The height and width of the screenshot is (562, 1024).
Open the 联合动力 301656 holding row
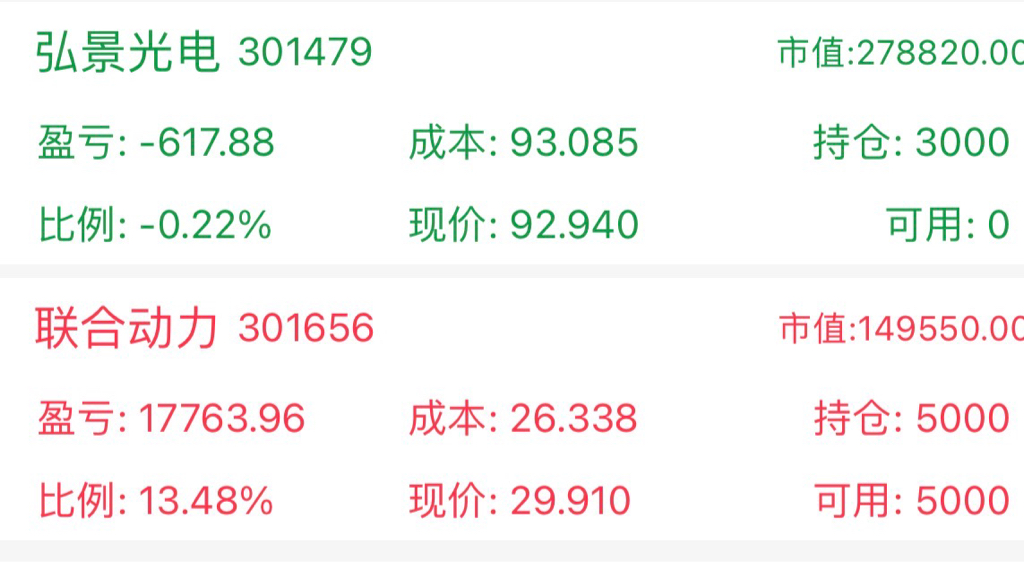point(205,329)
